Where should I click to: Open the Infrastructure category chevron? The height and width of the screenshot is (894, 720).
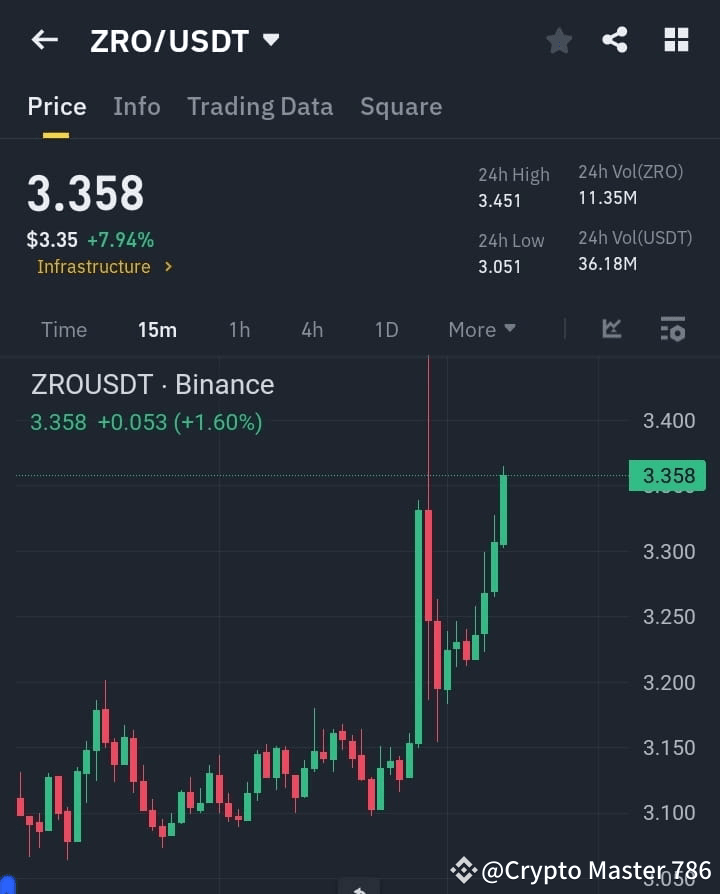pyautogui.click(x=168, y=267)
